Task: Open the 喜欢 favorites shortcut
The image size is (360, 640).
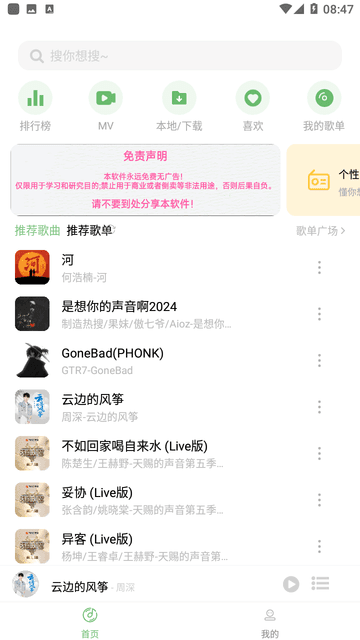Action: [253, 106]
